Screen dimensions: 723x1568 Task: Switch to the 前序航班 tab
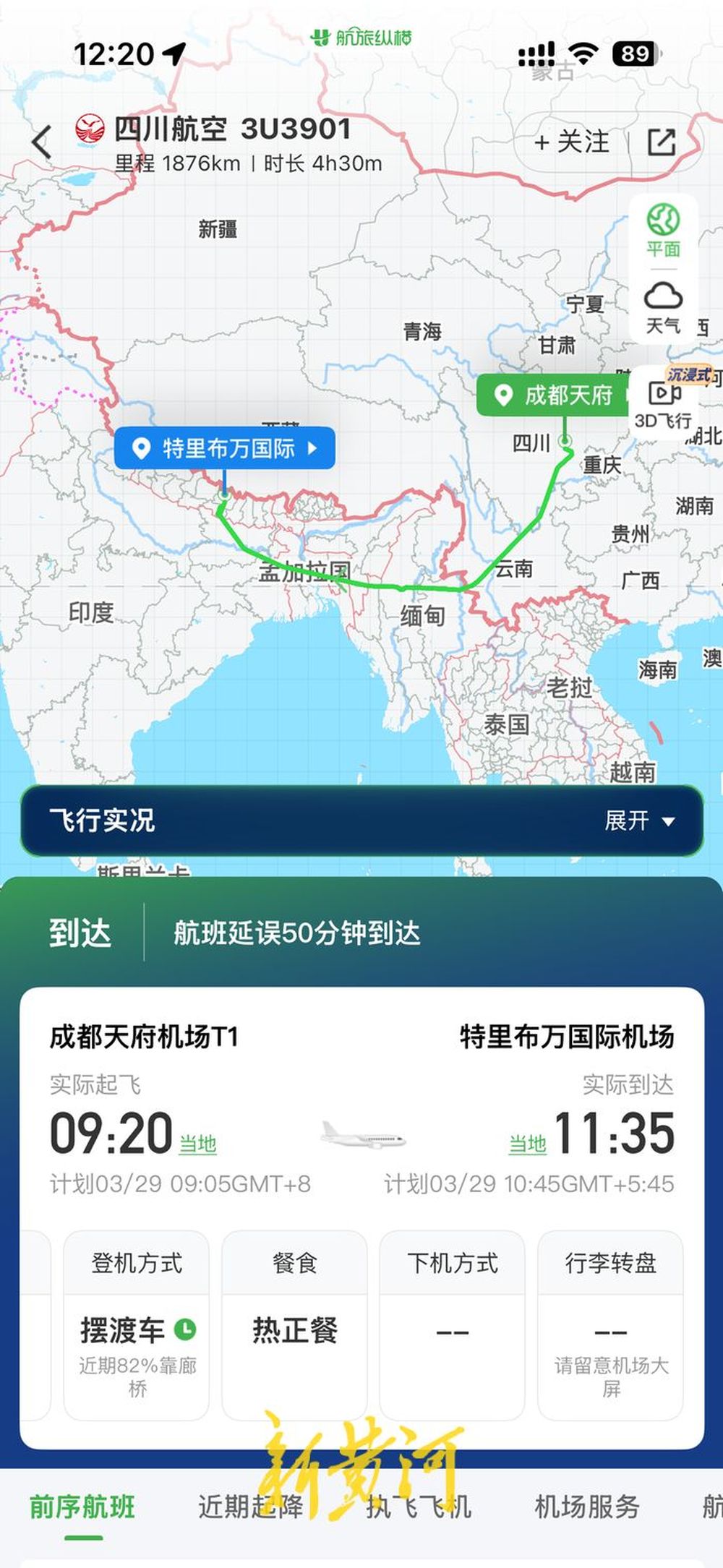[82, 1507]
